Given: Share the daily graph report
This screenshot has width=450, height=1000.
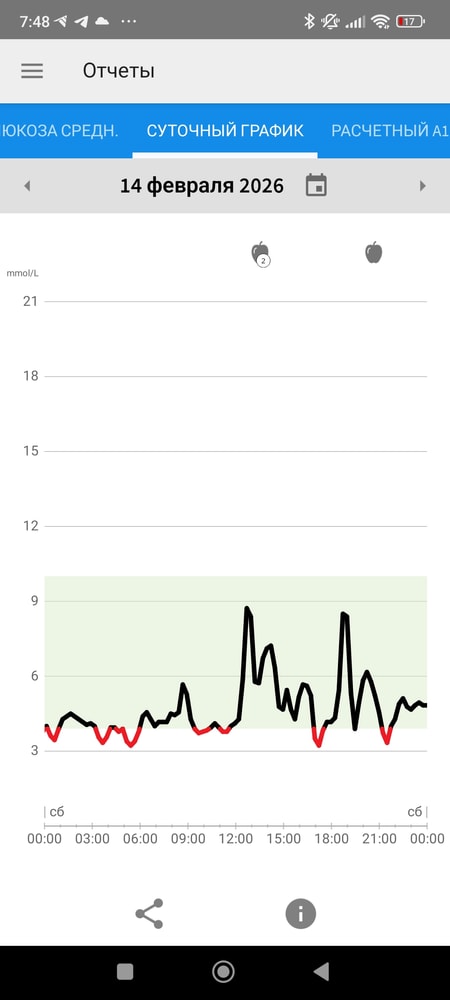Looking at the screenshot, I should pyautogui.click(x=149, y=914).
